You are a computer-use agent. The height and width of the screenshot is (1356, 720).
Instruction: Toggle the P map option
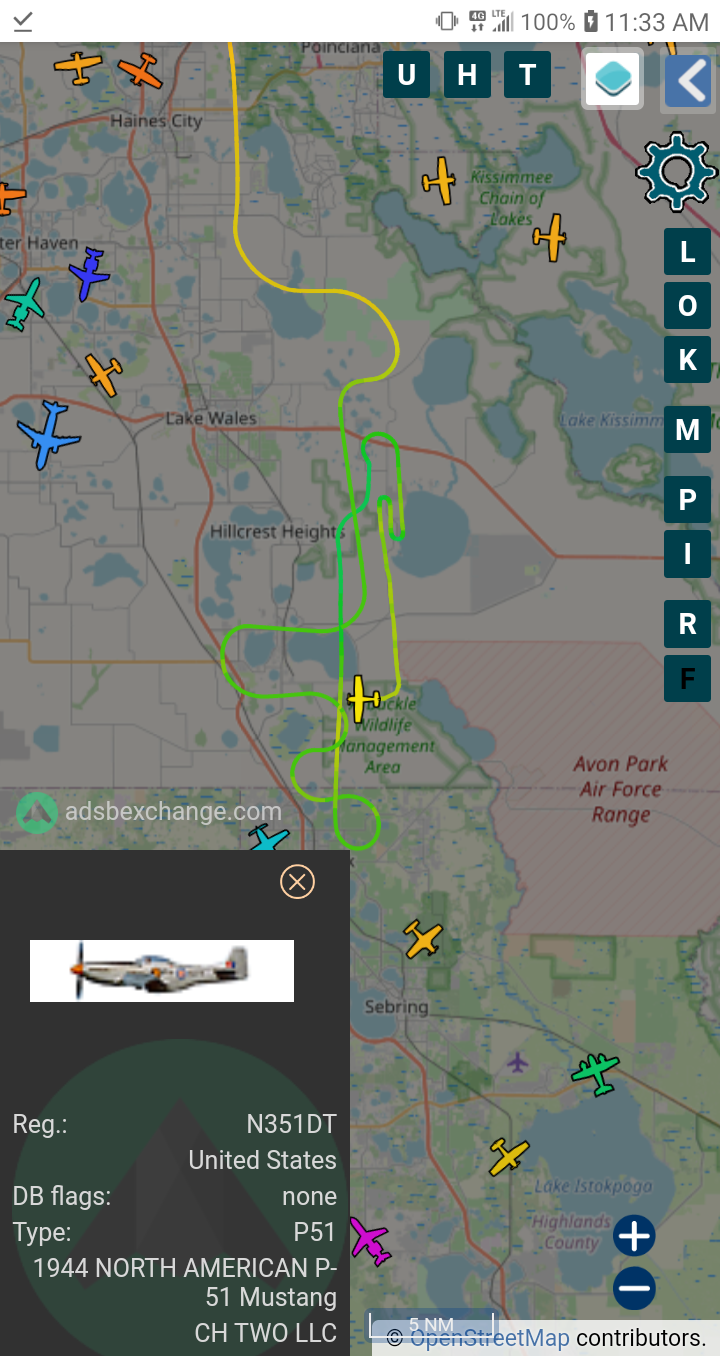coord(687,500)
